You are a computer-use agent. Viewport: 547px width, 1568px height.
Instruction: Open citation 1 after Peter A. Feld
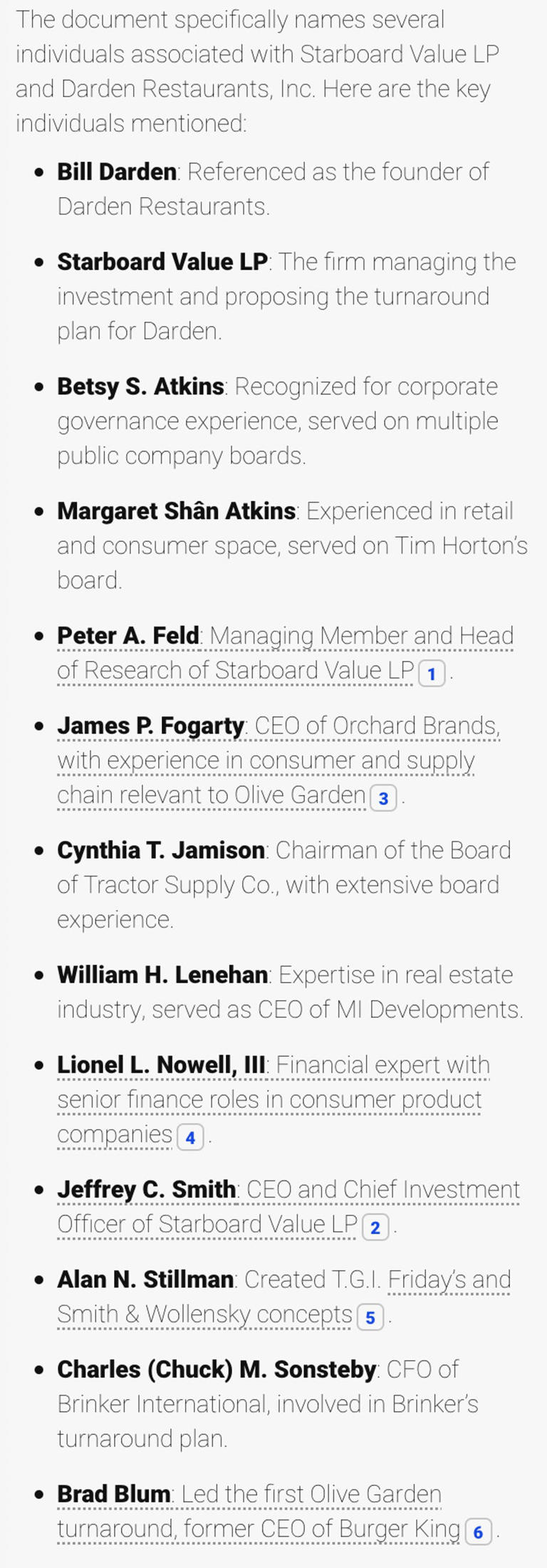(432, 674)
